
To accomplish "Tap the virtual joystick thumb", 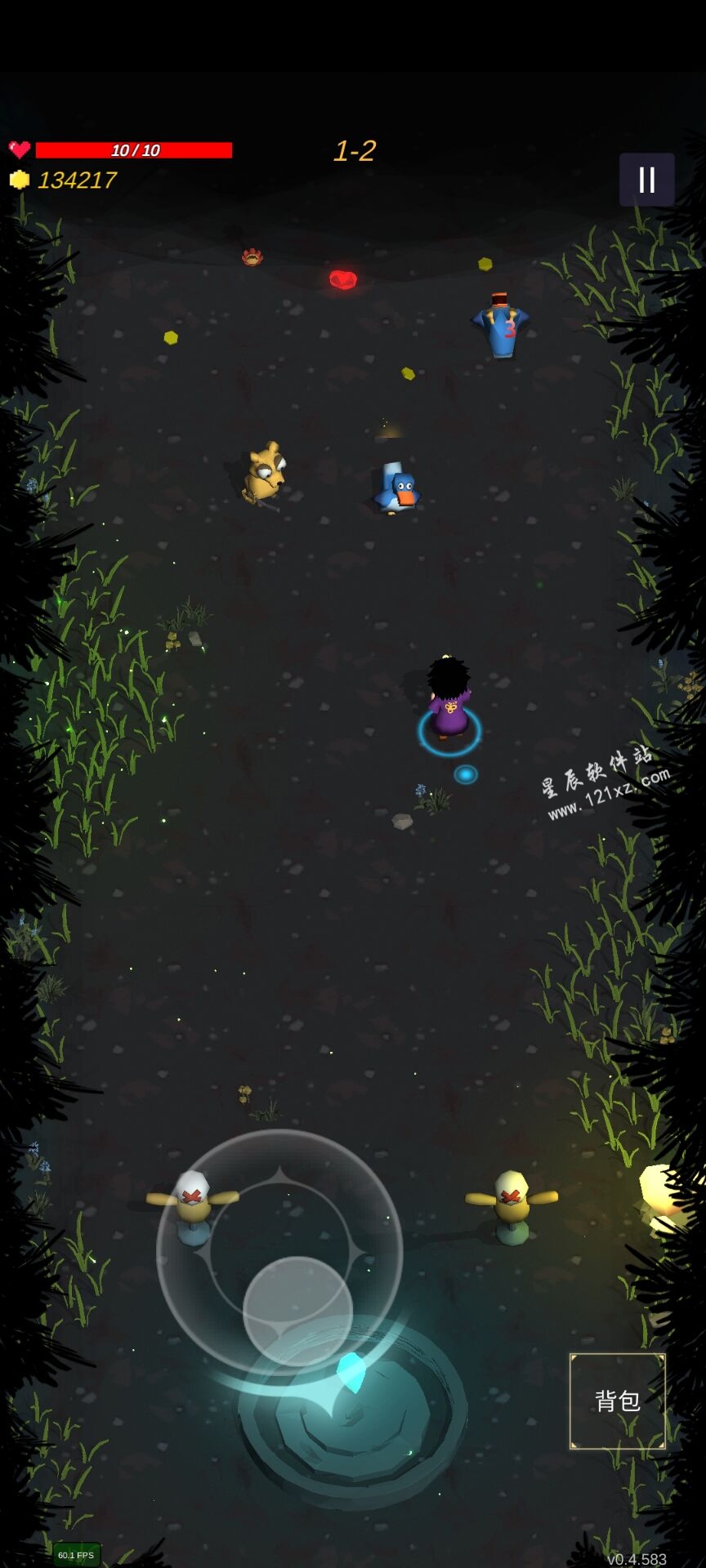I will click(297, 1310).
